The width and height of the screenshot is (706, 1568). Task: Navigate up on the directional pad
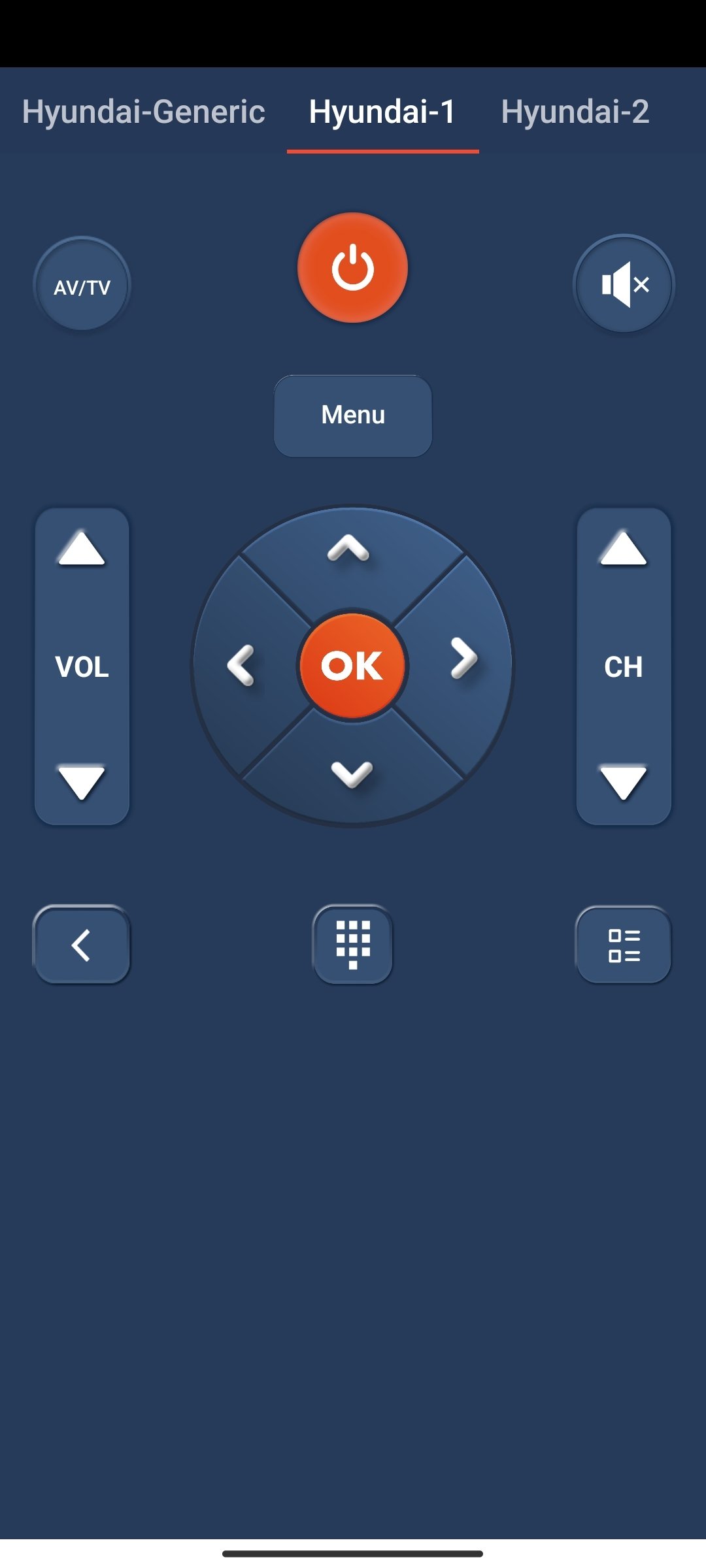349,550
